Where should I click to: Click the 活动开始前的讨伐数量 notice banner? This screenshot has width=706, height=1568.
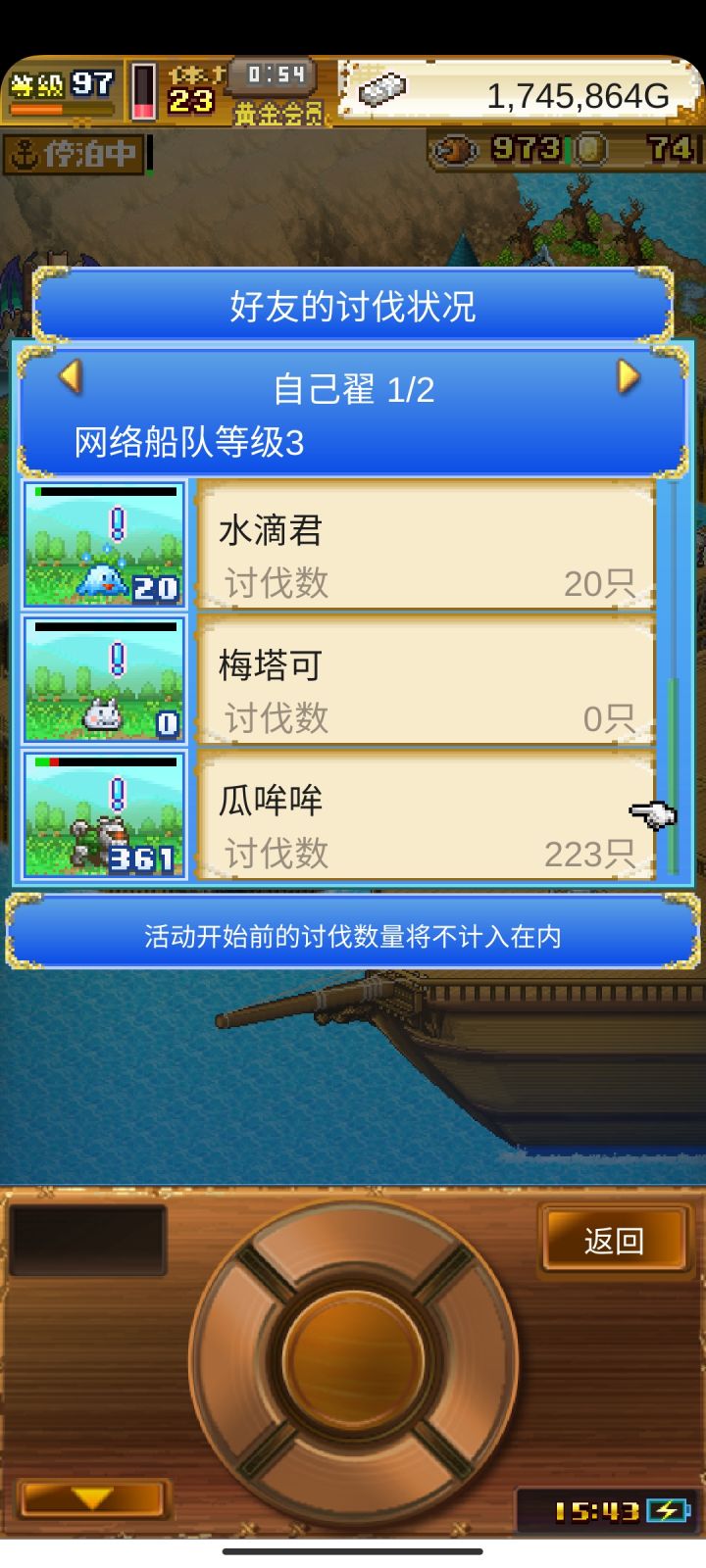point(353,938)
